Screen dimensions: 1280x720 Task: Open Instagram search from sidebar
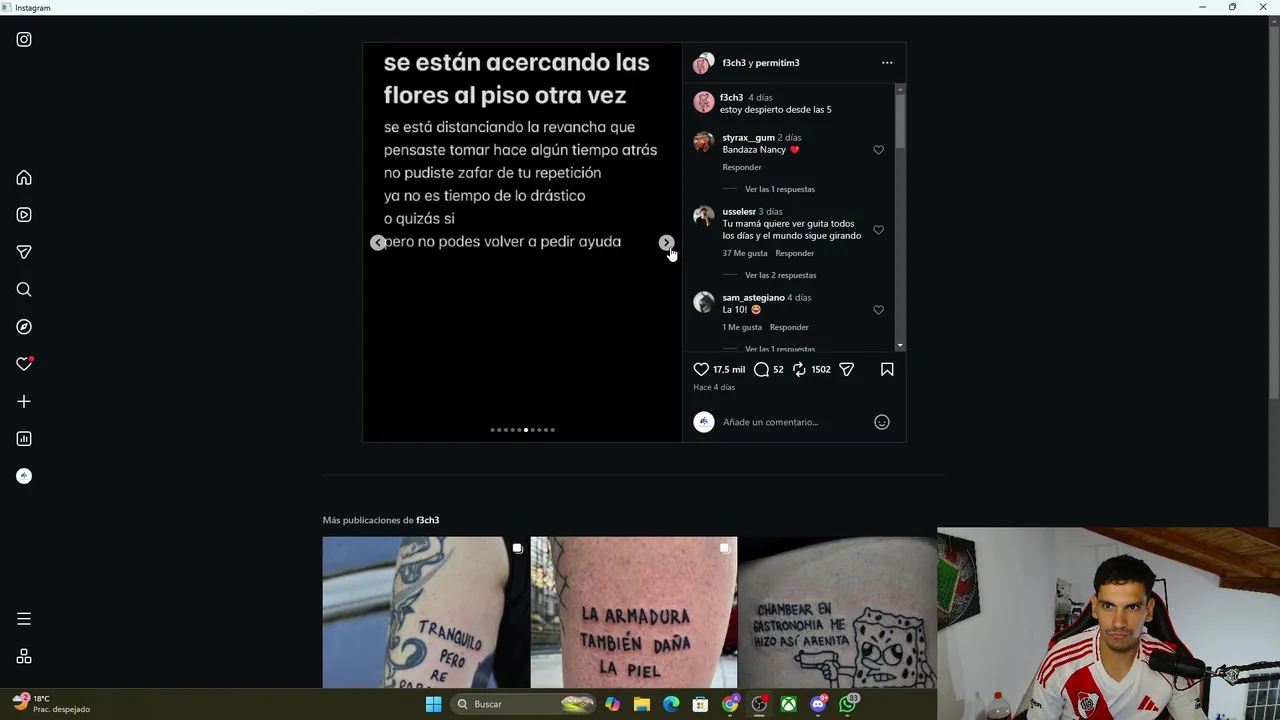(x=24, y=290)
